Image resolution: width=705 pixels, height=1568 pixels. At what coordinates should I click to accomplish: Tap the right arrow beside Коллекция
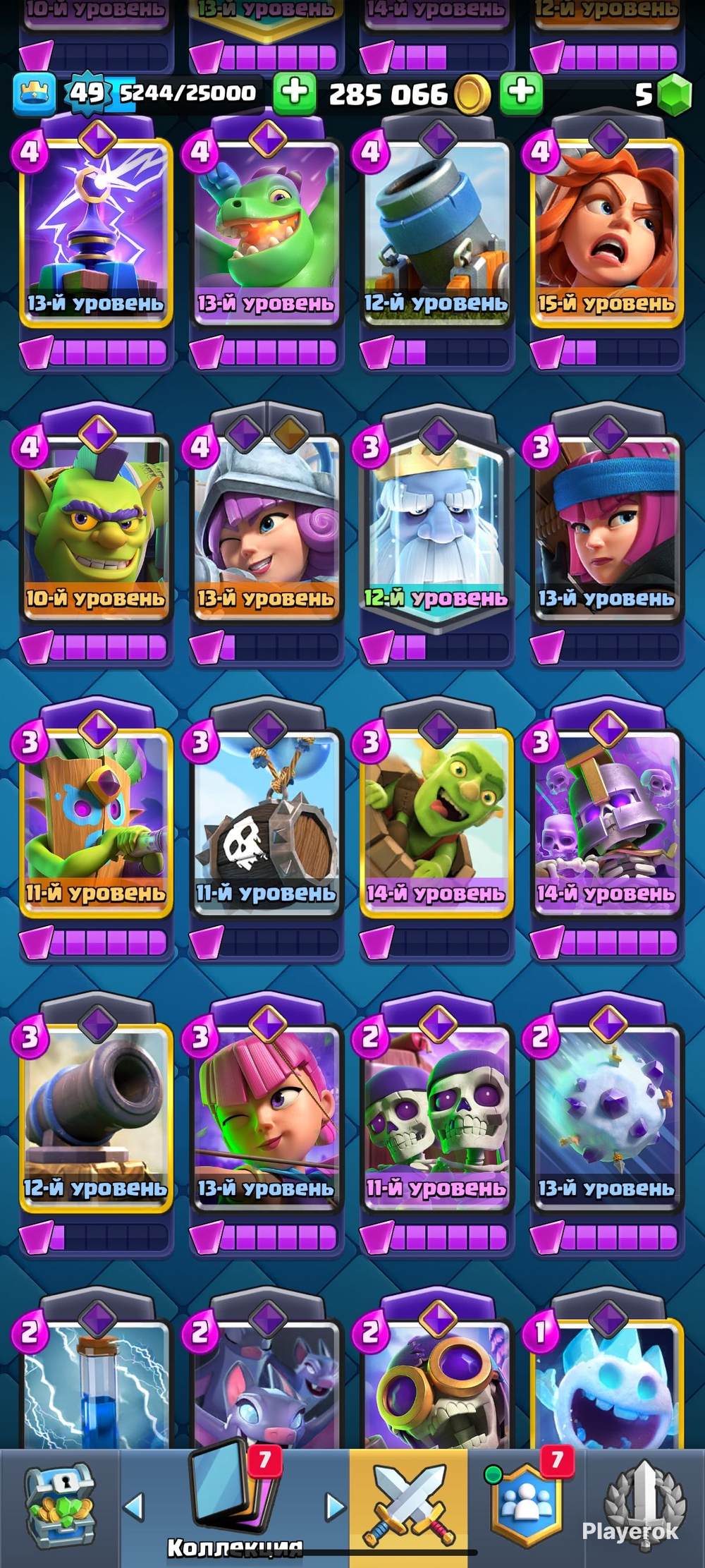(x=336, y=1507)
